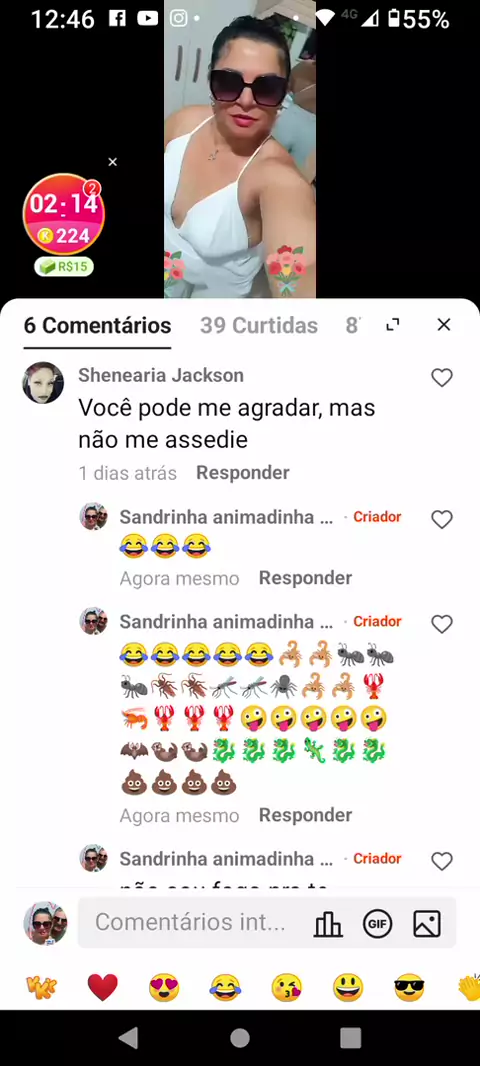480x1066 pixels.
Task: Close the comments panel
Action: tap(443, 325)
